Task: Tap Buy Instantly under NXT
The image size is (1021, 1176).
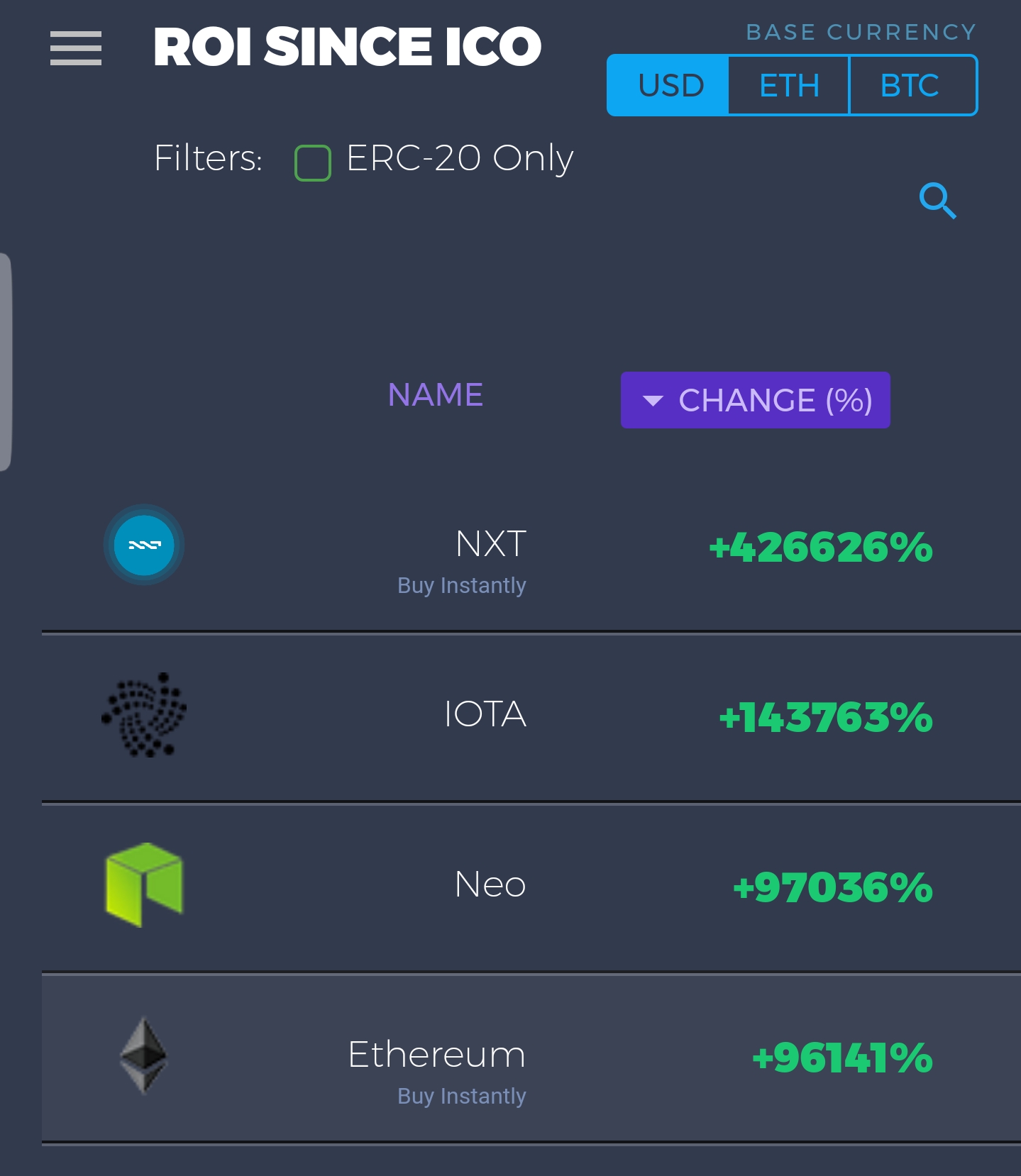Action: click(462, 586)
